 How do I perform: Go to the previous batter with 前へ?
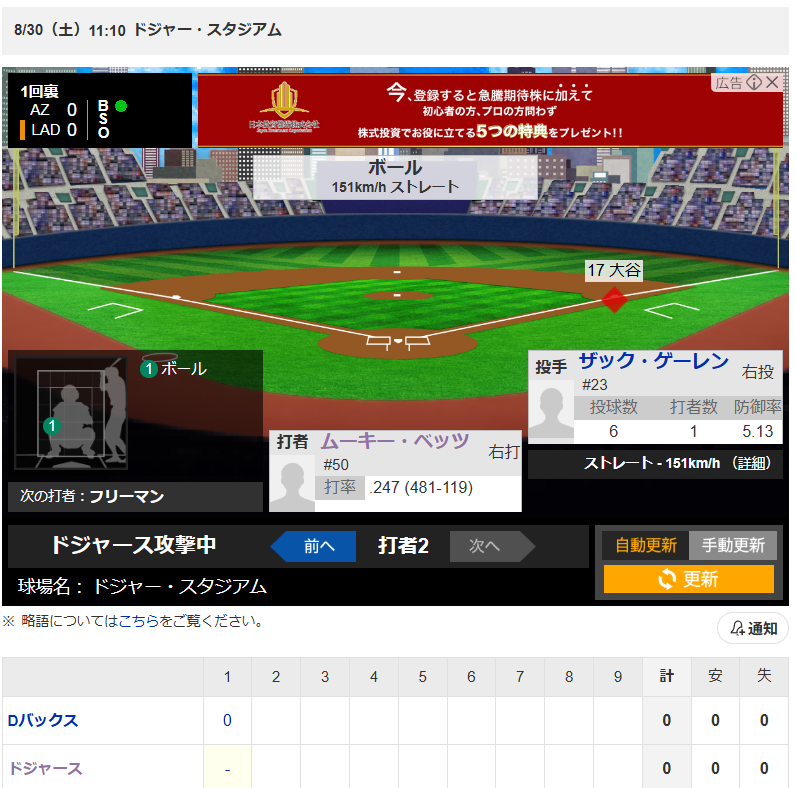coord(313,546)
